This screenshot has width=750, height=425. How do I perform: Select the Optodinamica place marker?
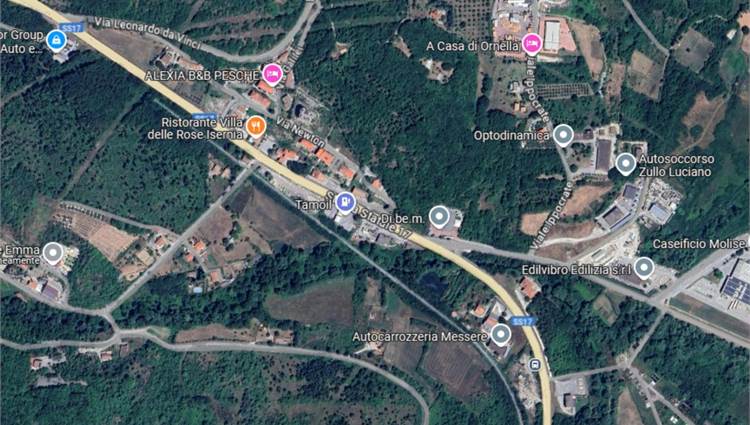point(563,134)
